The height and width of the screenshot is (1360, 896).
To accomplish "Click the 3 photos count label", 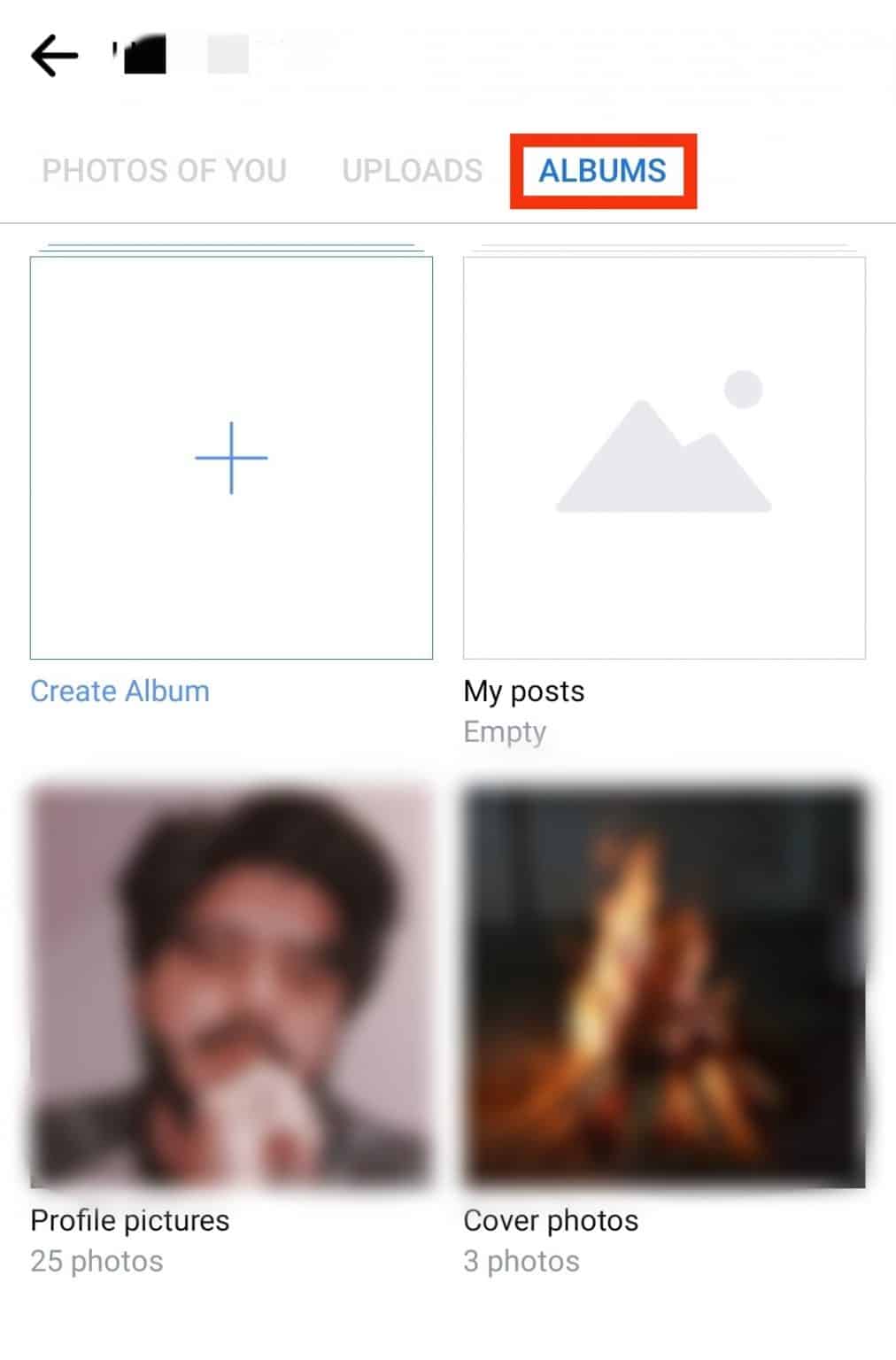I will point(521,1260).
